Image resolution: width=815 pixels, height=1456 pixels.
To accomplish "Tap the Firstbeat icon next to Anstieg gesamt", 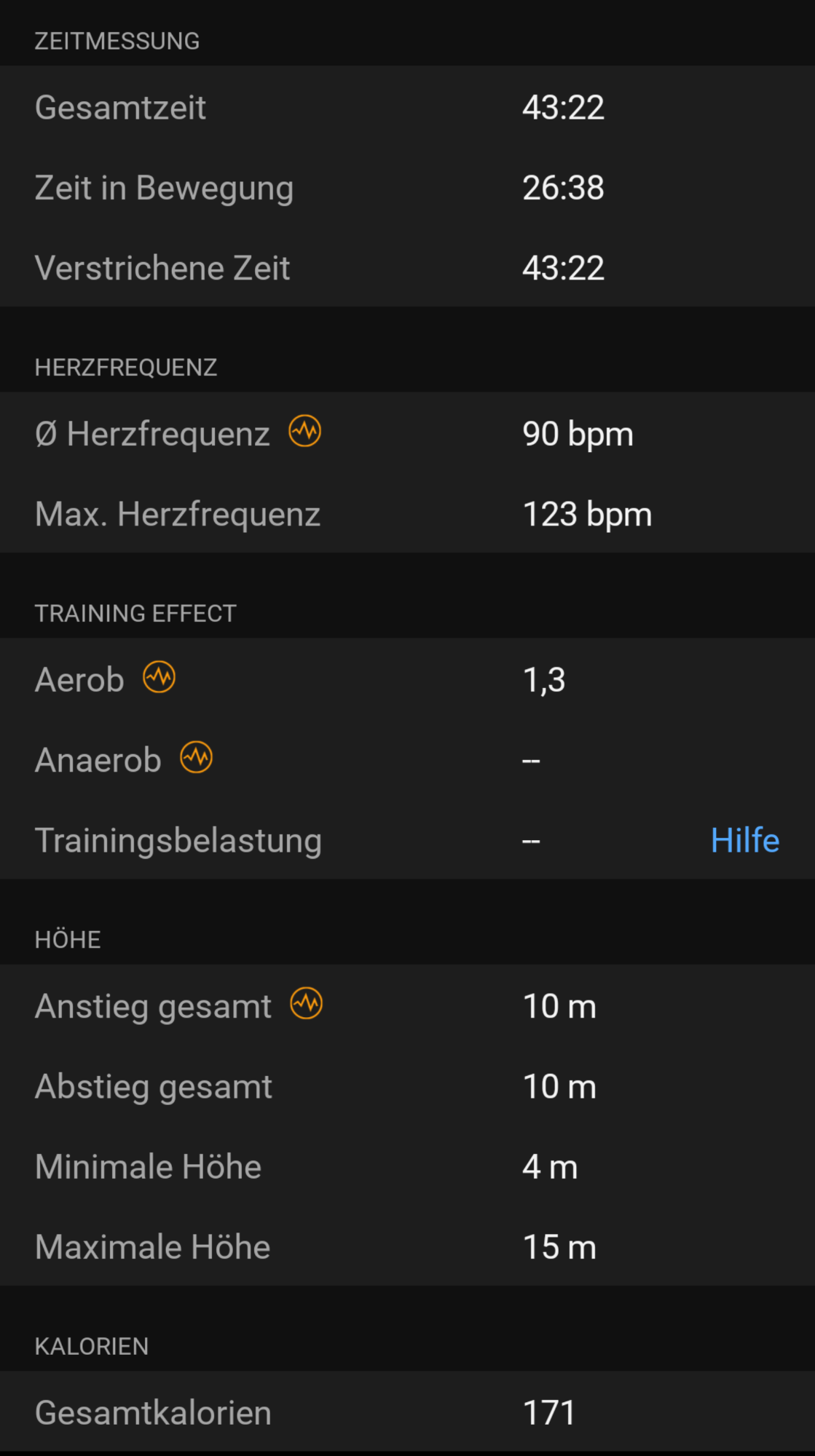I will click(x=306, y=1003).
